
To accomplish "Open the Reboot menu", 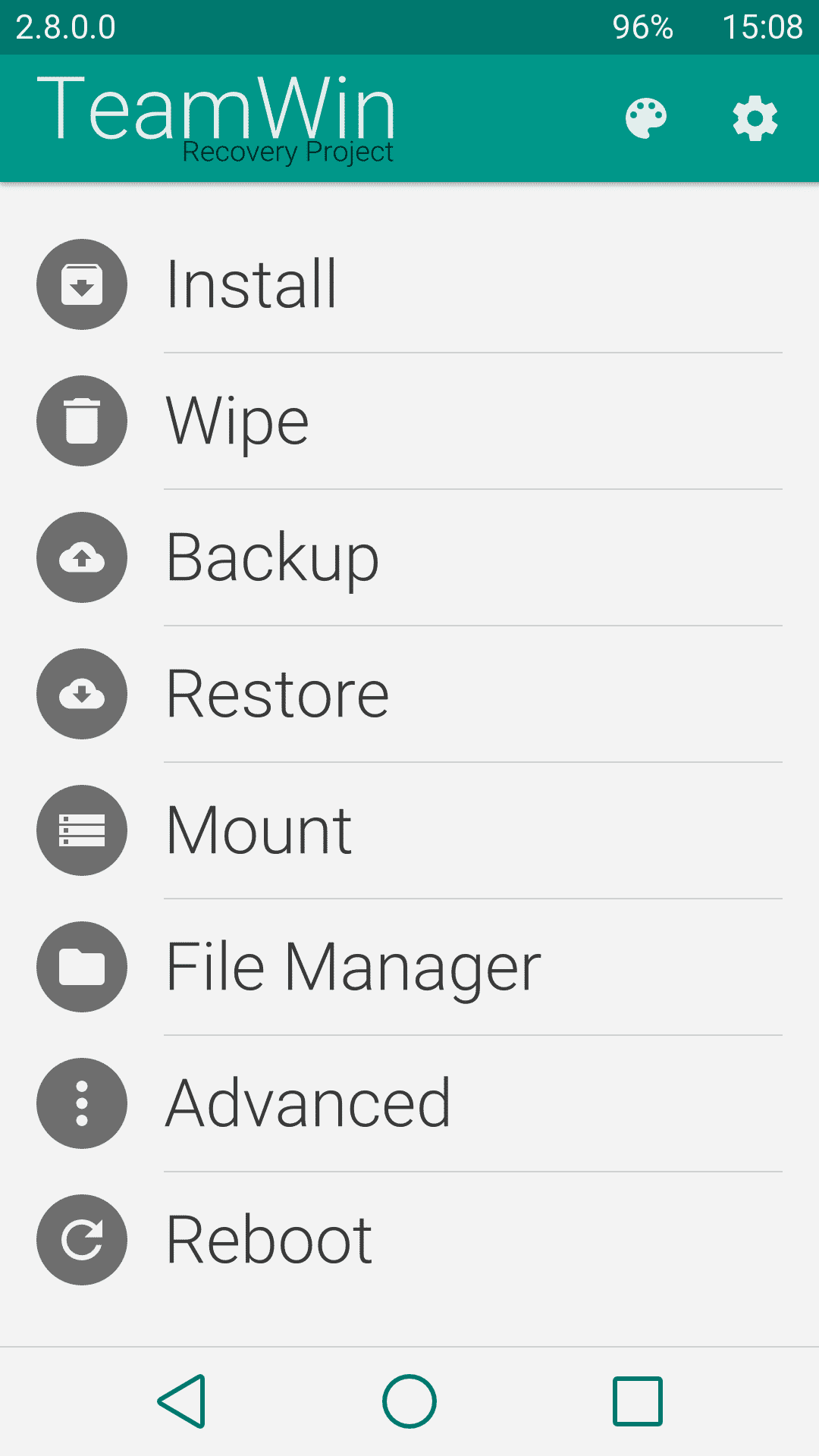I will point(409,1240).
